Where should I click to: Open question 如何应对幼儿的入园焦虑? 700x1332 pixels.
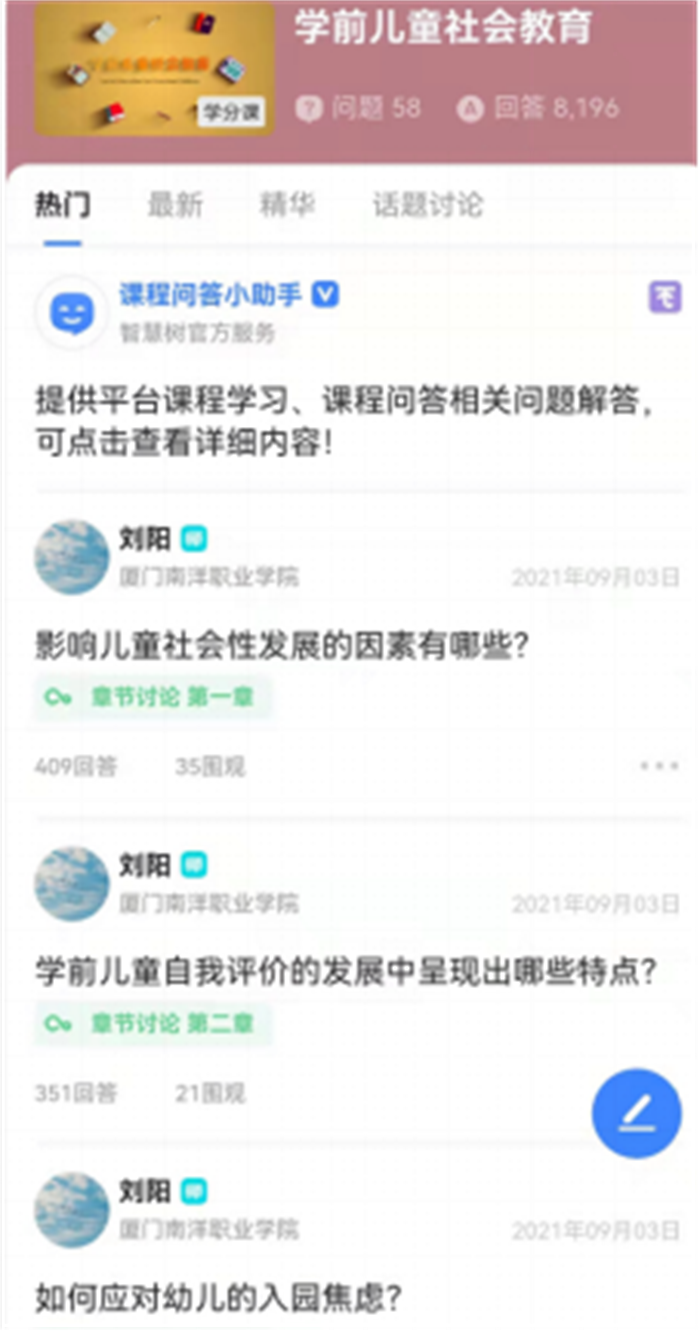coord(218,1298)
